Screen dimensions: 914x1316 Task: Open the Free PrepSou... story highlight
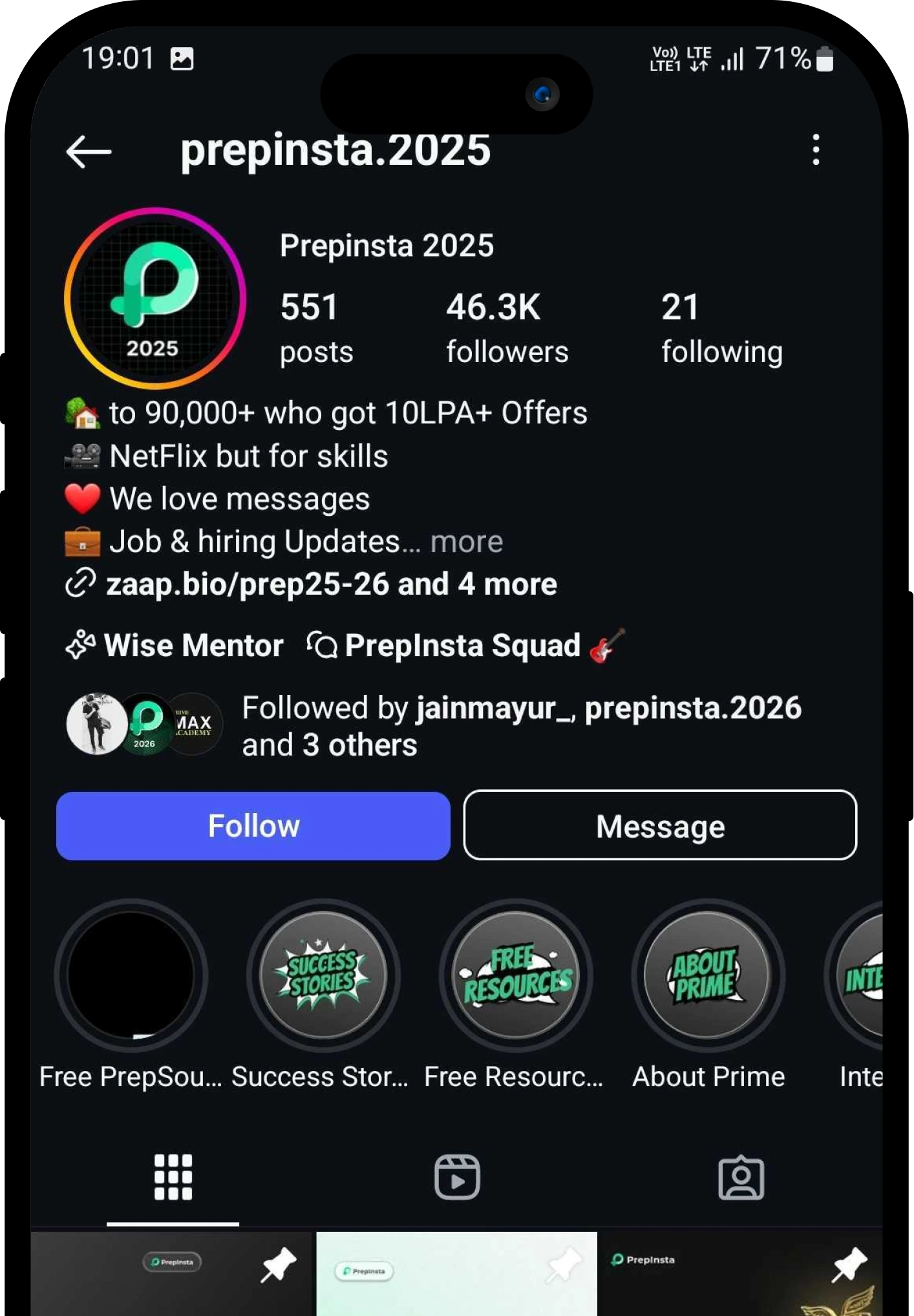pos(131,975)
